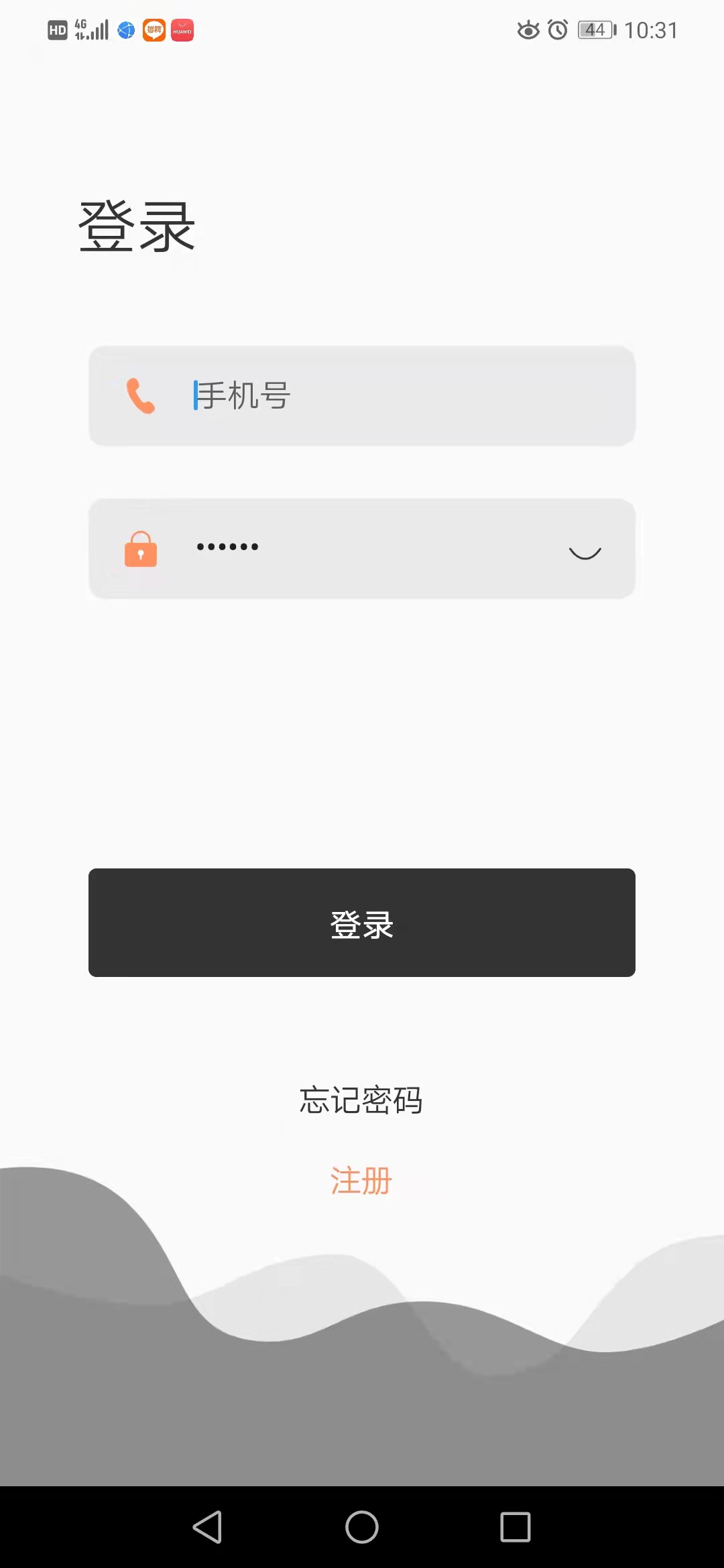Tap the password field with dots
Screen dimensions: 724x1568
click(x=362, y=548)
